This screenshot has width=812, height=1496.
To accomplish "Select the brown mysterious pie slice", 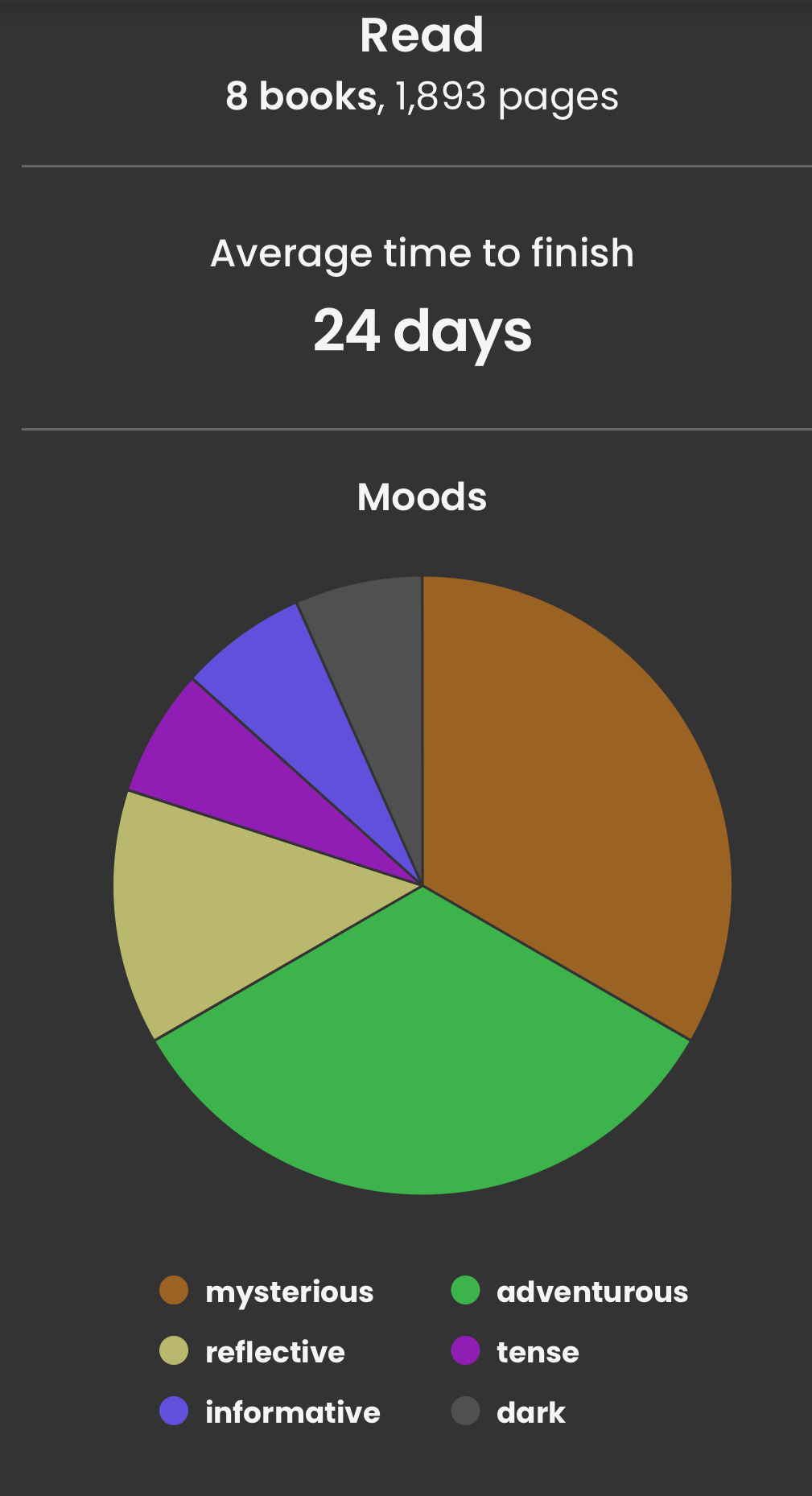I will (579, 805).
